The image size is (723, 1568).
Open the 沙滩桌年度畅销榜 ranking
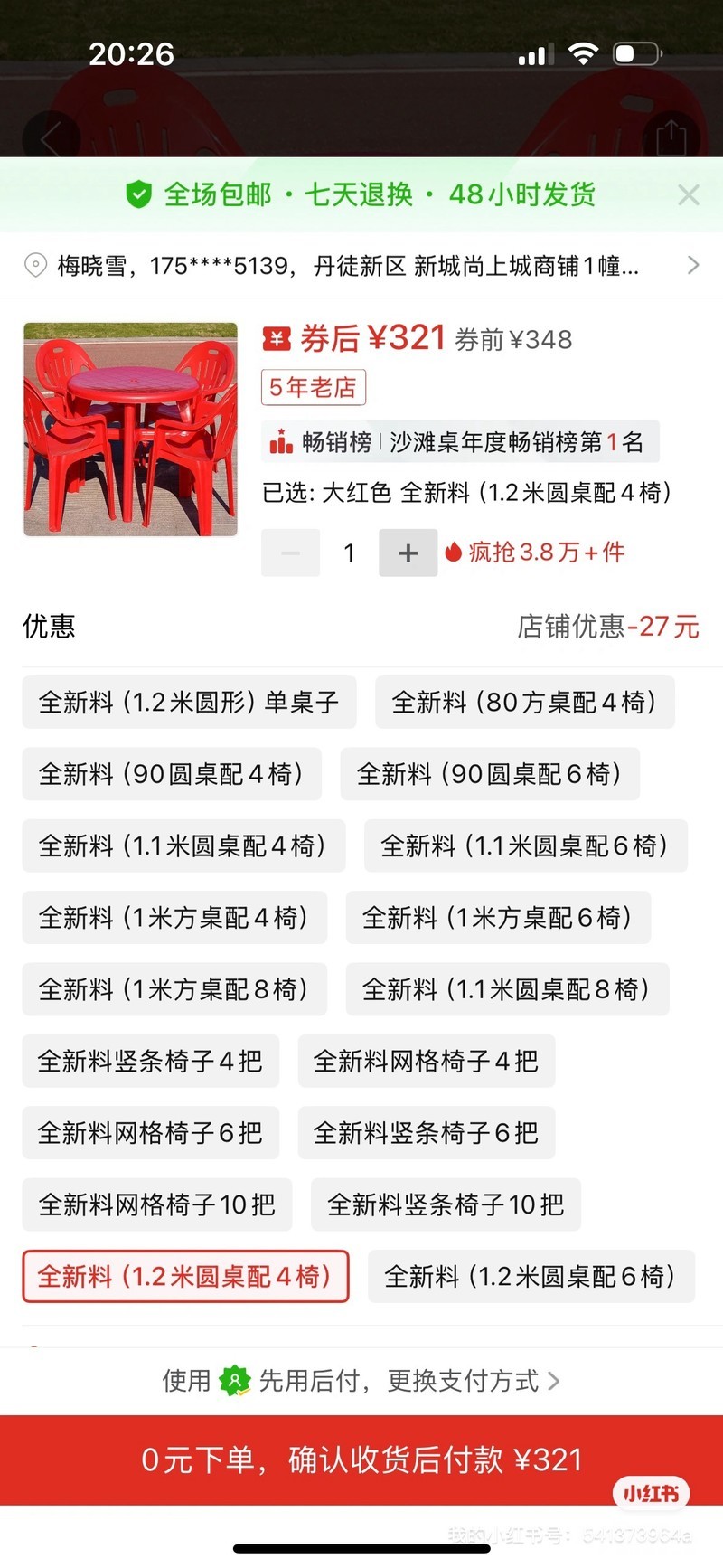point(459,442)
